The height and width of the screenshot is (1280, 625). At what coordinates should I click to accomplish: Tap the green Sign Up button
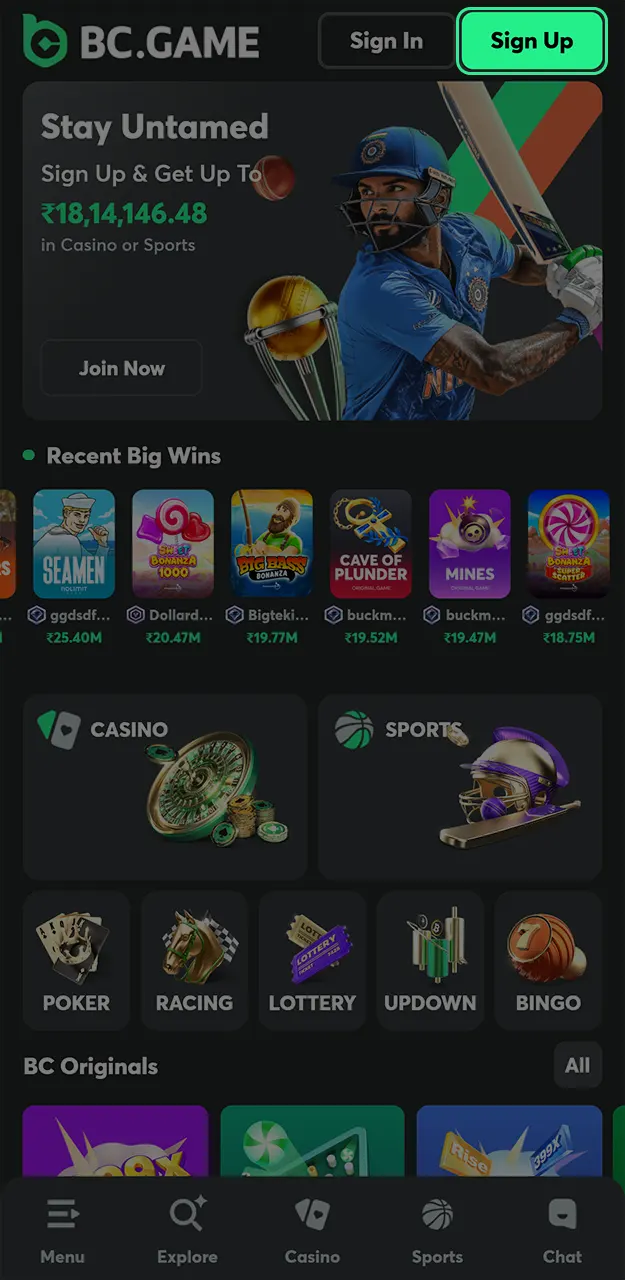[x=531, y=41]
